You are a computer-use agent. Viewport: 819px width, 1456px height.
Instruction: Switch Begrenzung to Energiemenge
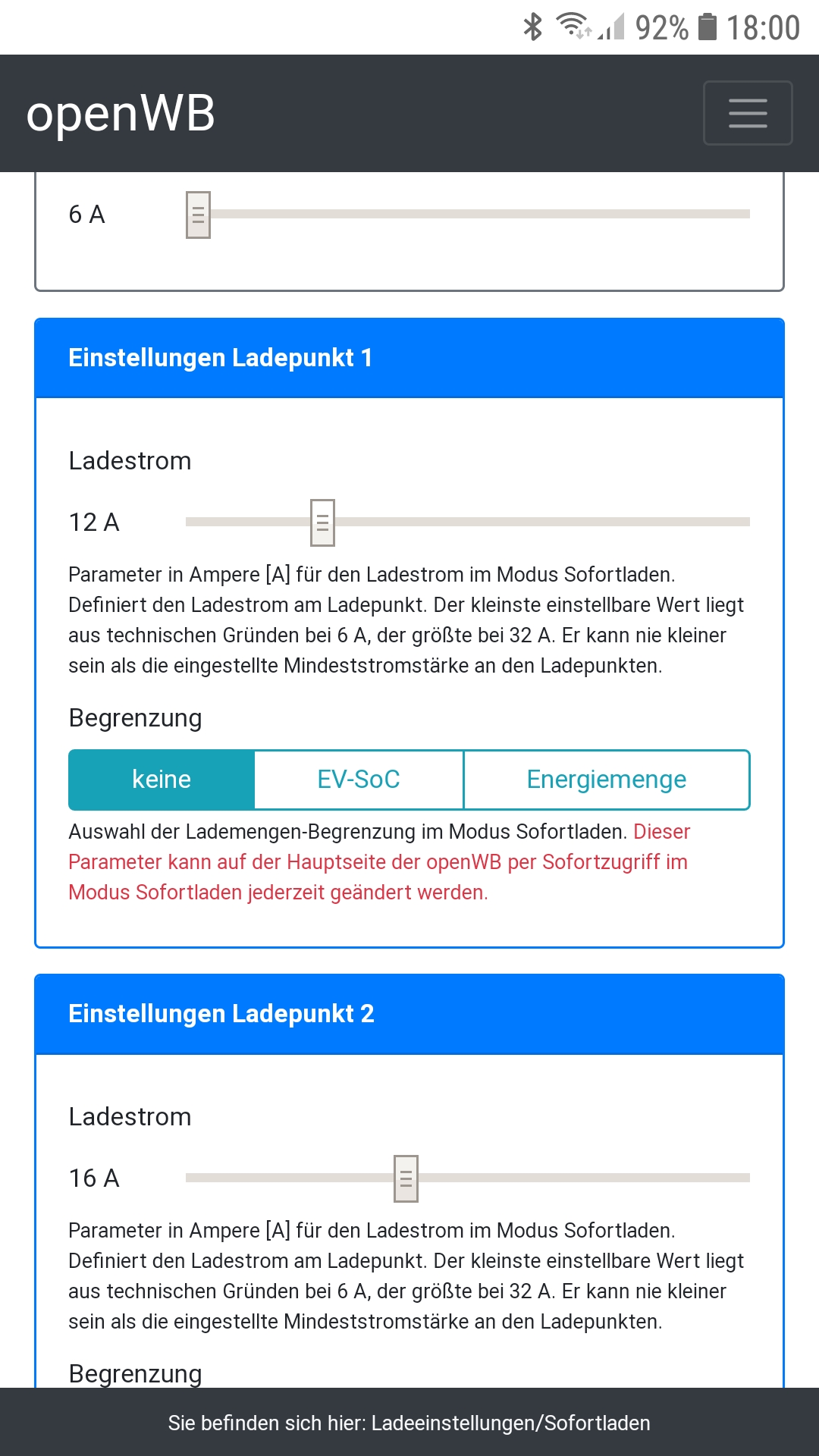click(606, 780)
